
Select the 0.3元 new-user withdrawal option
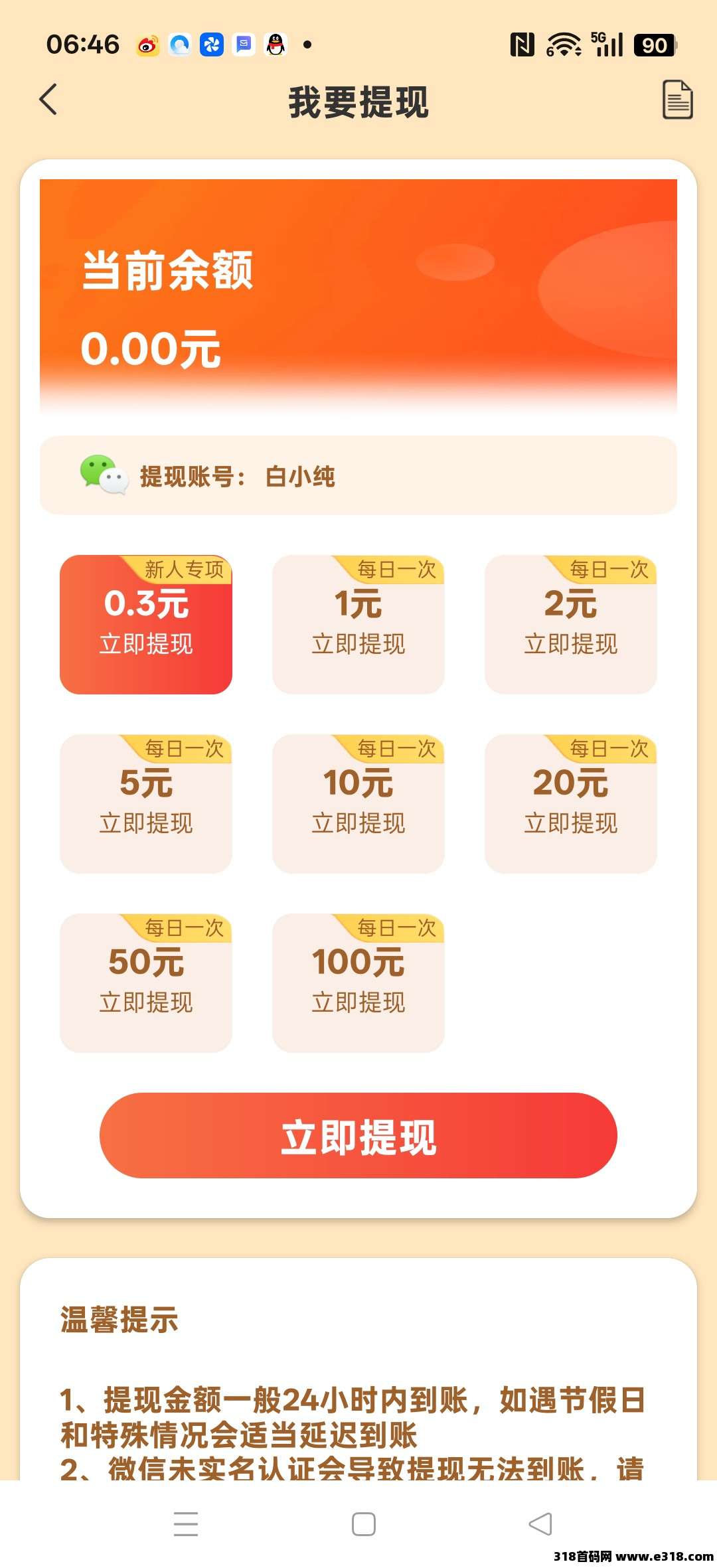point(146,625)
